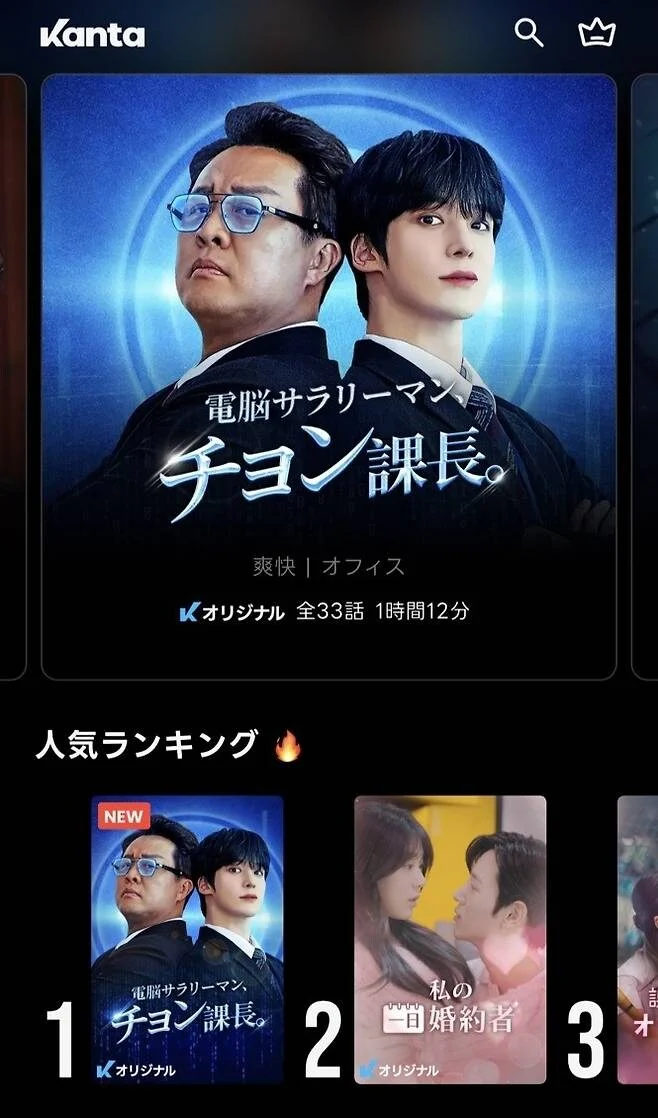This screenshot has width=658, height=1118.
Task: Open featured banner 電脳サラリーマン、チョン課長
Action: [329, 376]
